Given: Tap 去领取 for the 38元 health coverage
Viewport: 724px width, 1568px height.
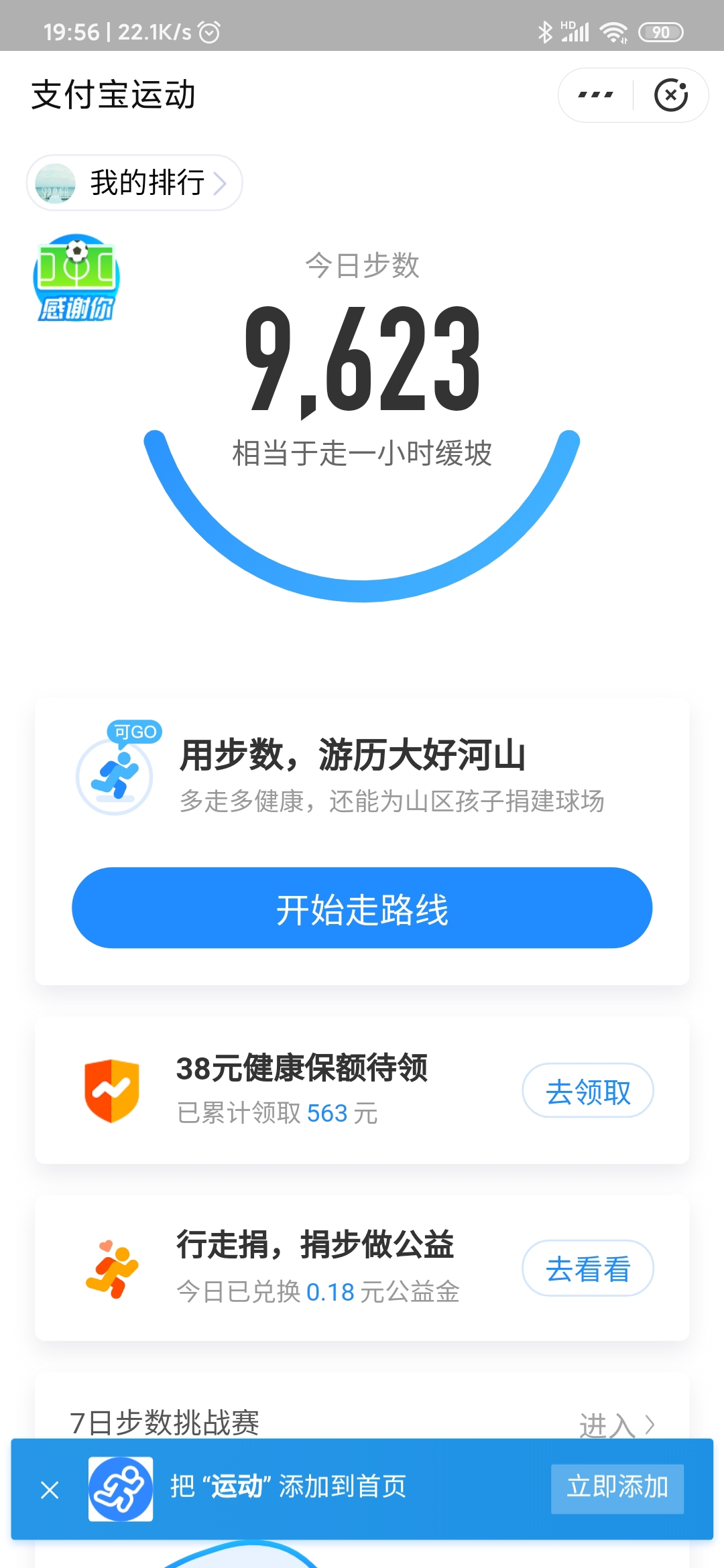Looking at the screenshot, I should 588,1091.
